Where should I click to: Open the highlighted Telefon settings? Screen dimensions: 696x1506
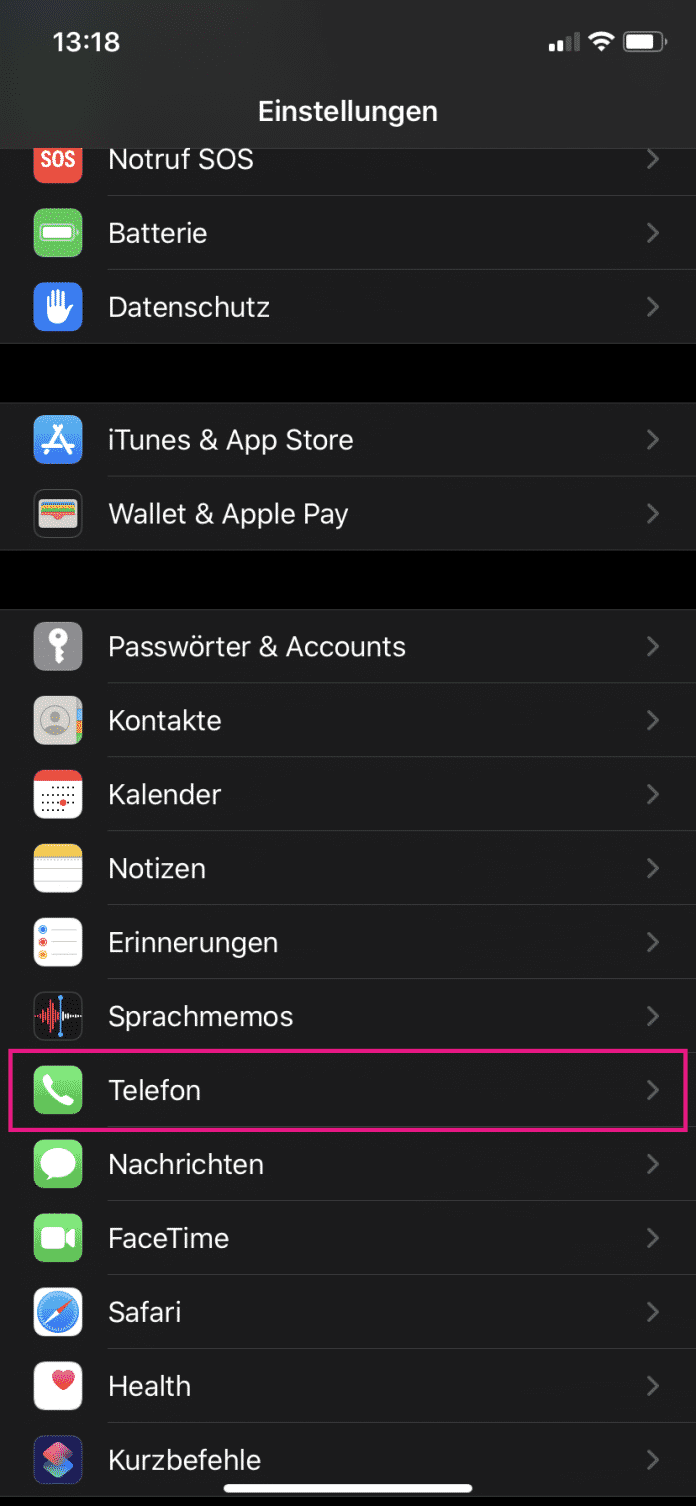click(x=348, y=1090)
